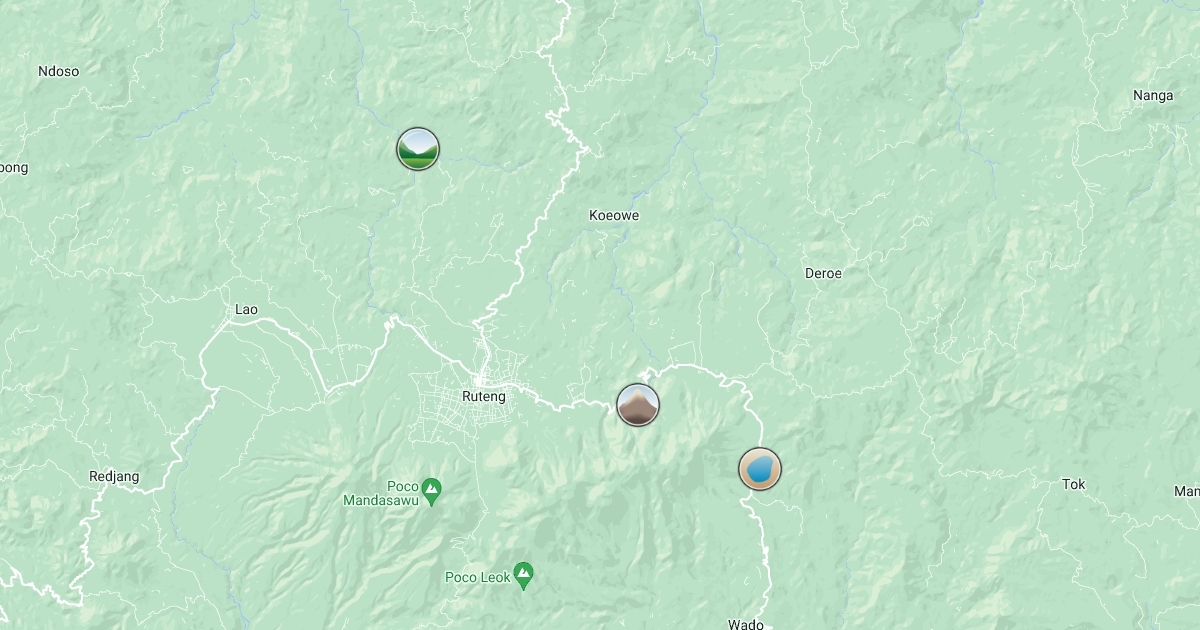Open the volcano marker east of Ruteng
The width and height of the screenshot is (1200, 630).
pos(638,405)
